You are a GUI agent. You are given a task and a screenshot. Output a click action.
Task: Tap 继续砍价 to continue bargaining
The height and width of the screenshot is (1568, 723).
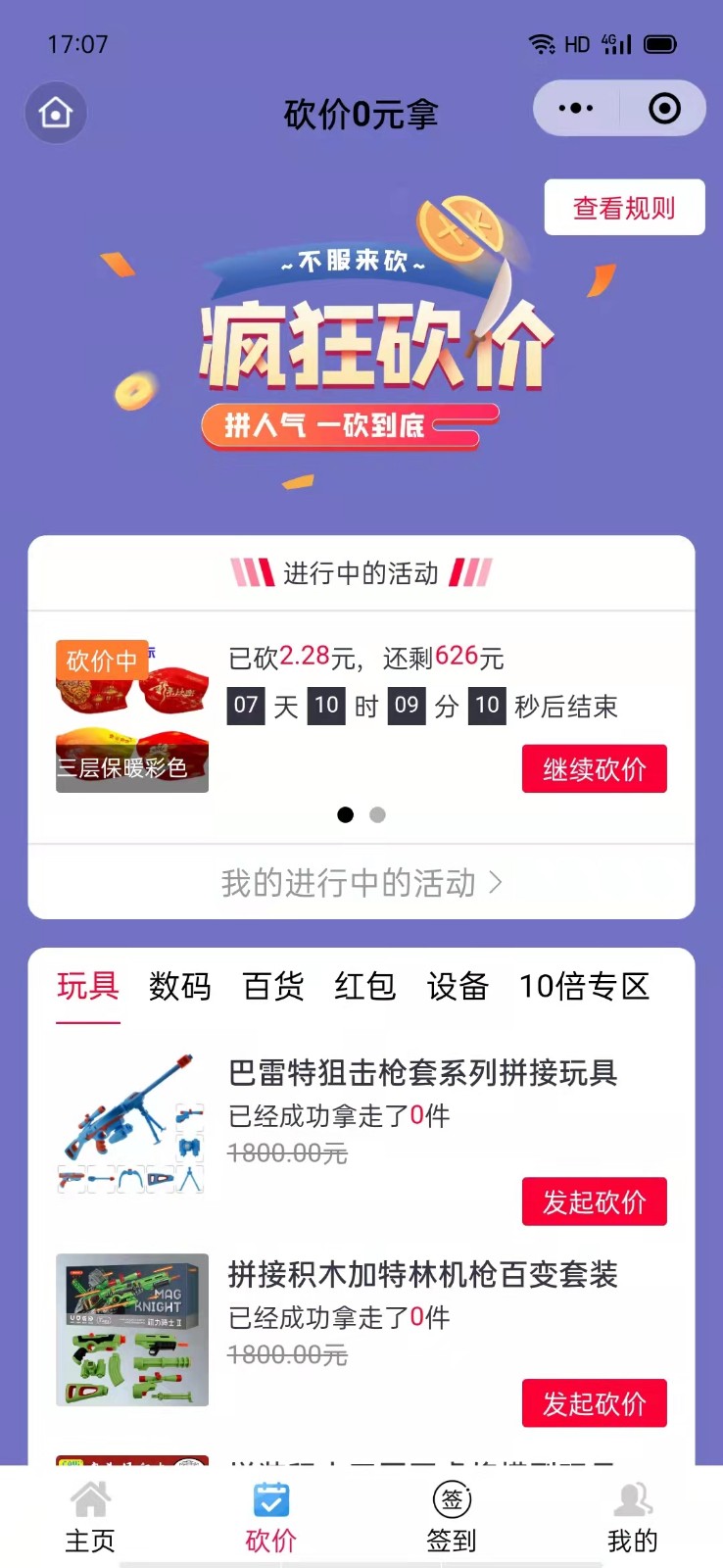594,769
